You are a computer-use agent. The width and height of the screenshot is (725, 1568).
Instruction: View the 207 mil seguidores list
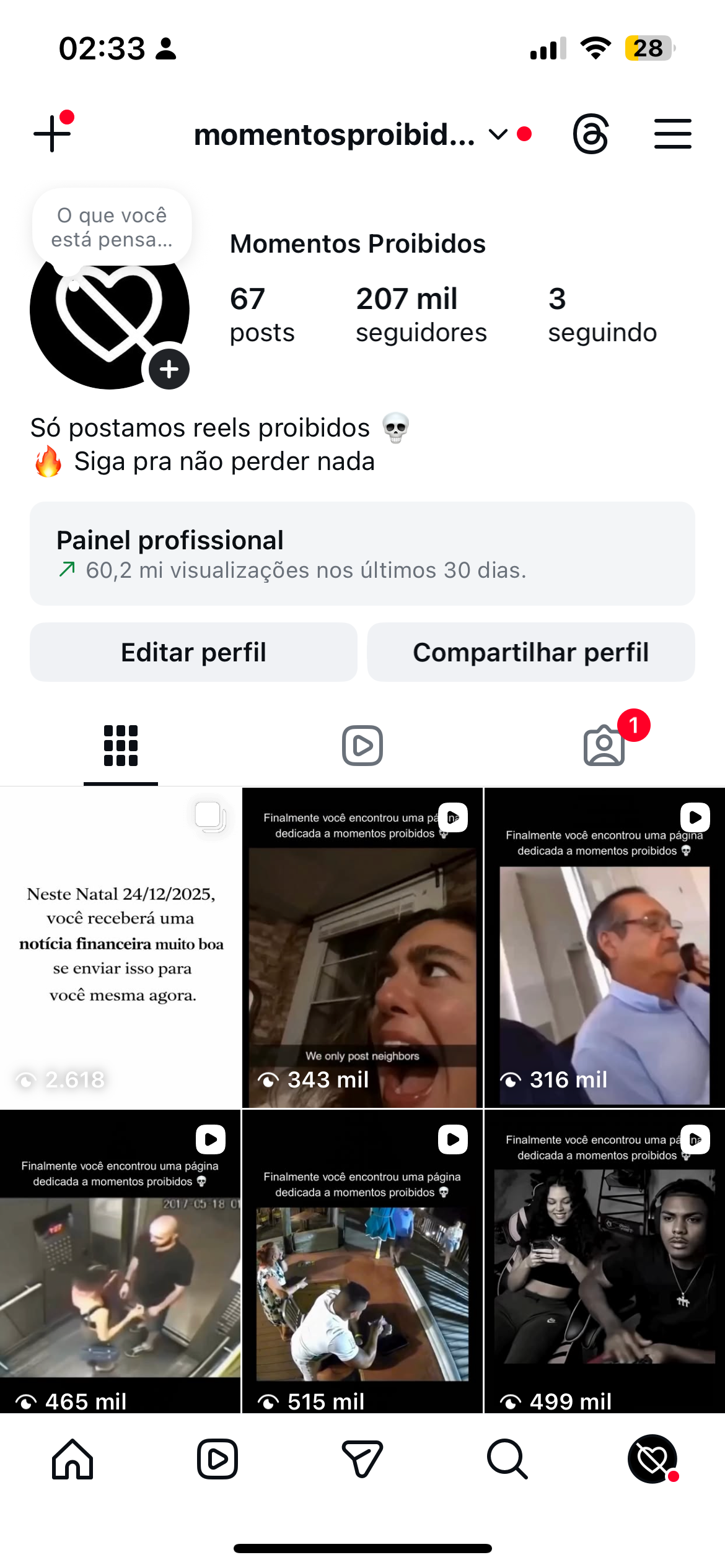click(x=421, y=315)
